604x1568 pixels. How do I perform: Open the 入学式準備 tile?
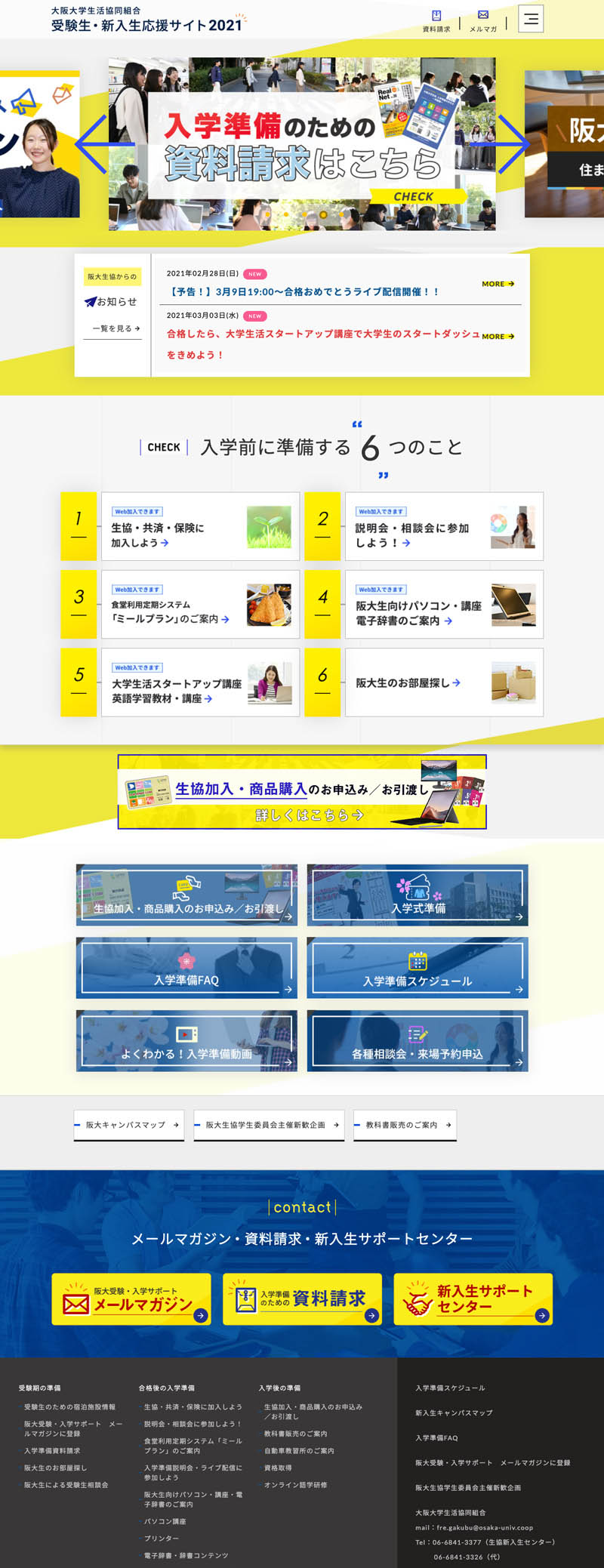[x=418, y=895]
